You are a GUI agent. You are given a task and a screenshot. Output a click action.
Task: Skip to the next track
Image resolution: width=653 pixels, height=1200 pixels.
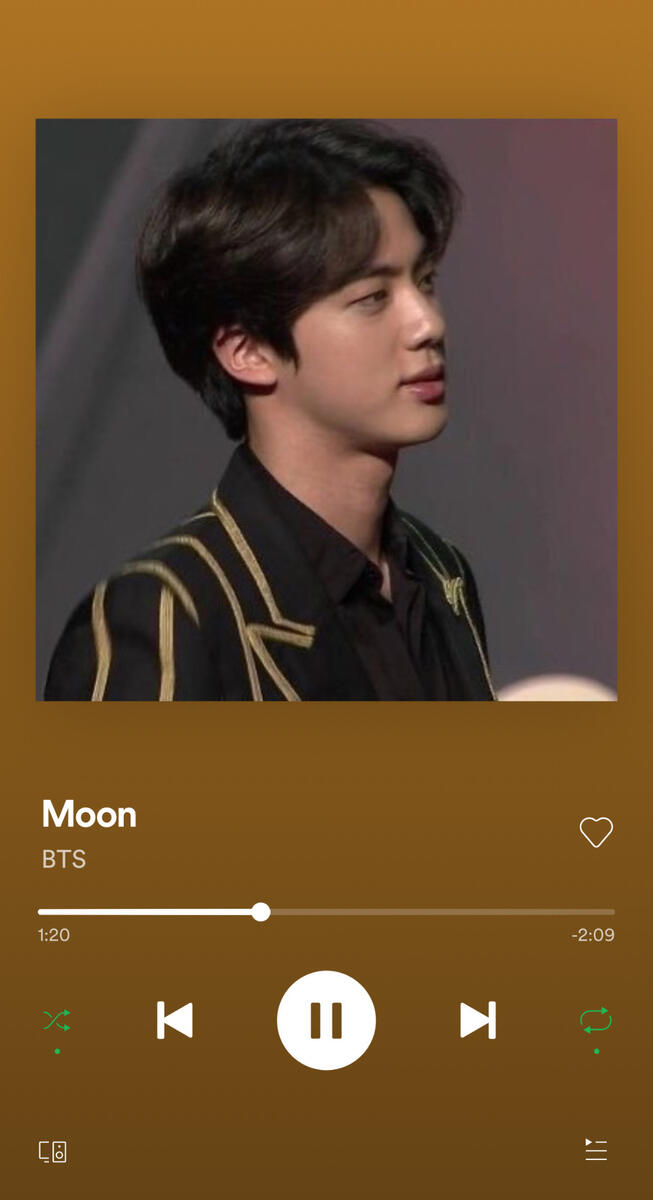pos(477,1020)
